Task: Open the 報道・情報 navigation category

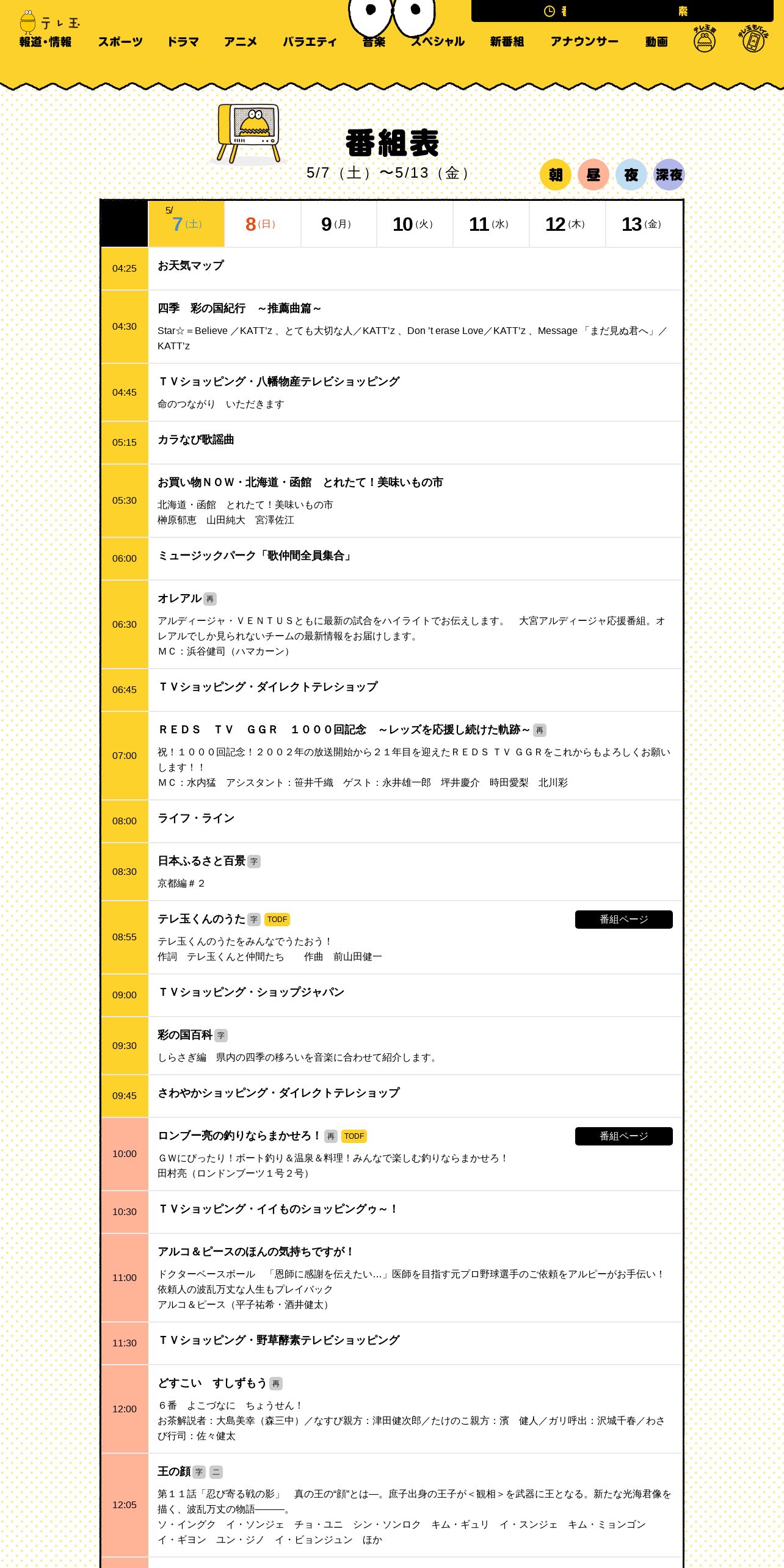Action: click(45, 42)
